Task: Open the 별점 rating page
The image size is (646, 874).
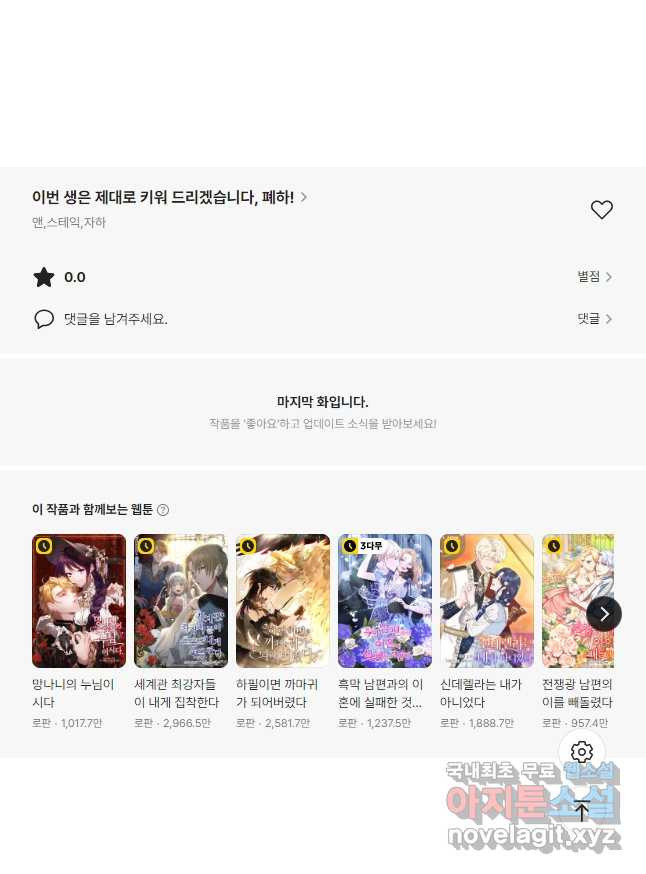Action: 594,277
